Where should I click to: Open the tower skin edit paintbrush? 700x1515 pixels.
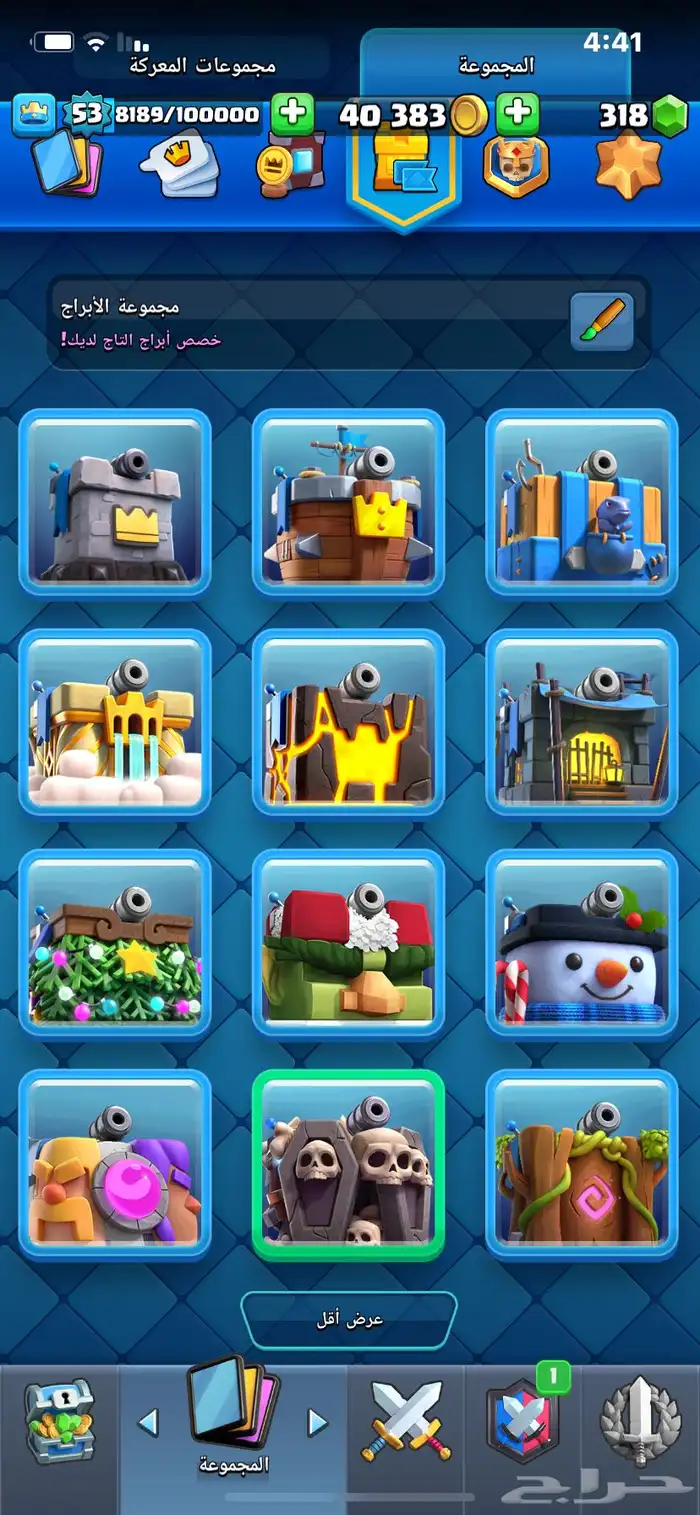601,322
